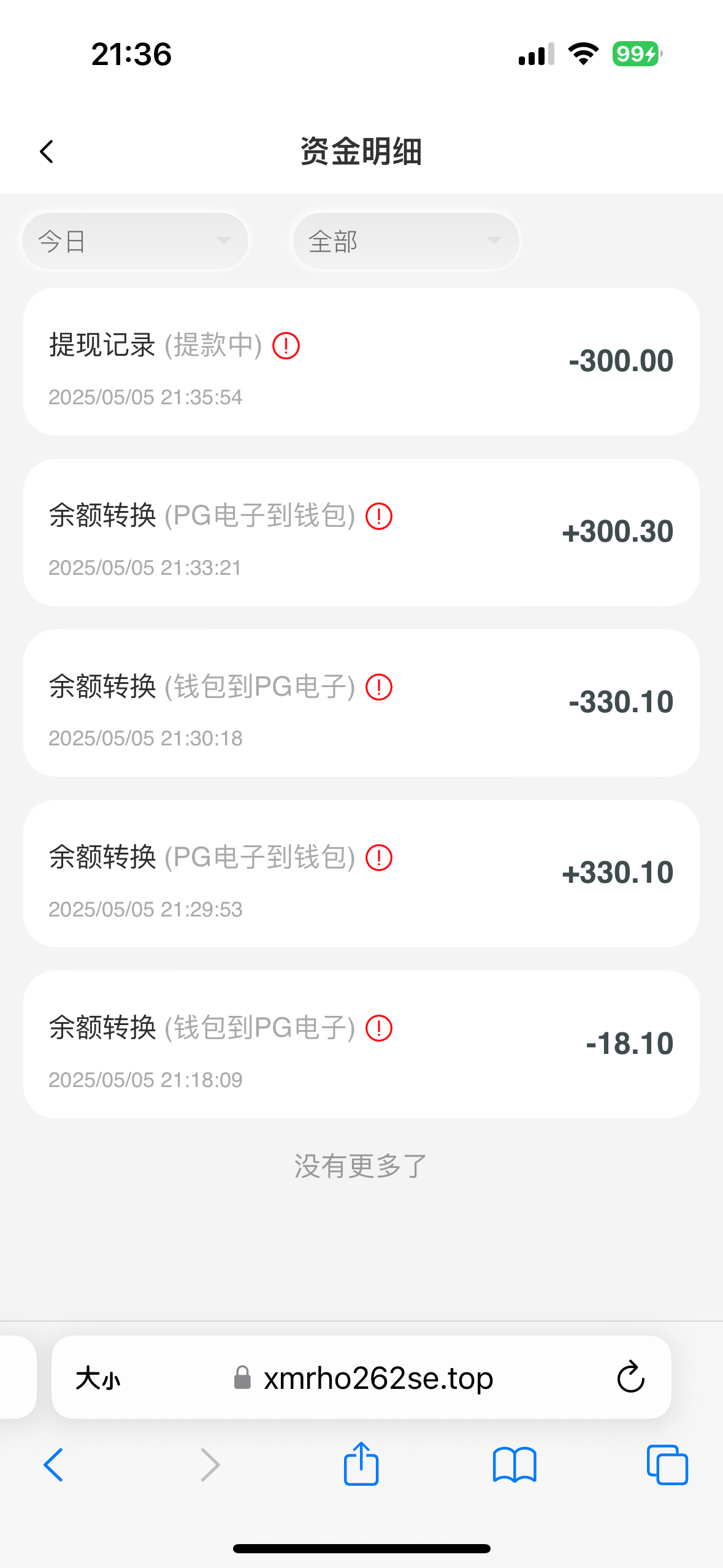This screenshot has height=1568, width=723.
Task: Open the -300.00 提现记录 entry
Action: (x=361, y=362)
